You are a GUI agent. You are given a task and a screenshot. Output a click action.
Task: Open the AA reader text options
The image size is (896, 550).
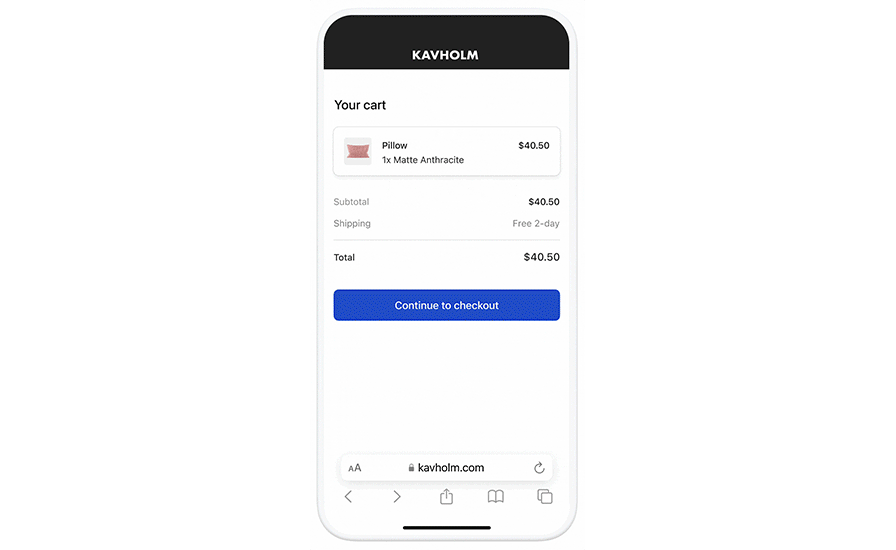[x=355, y=468]
